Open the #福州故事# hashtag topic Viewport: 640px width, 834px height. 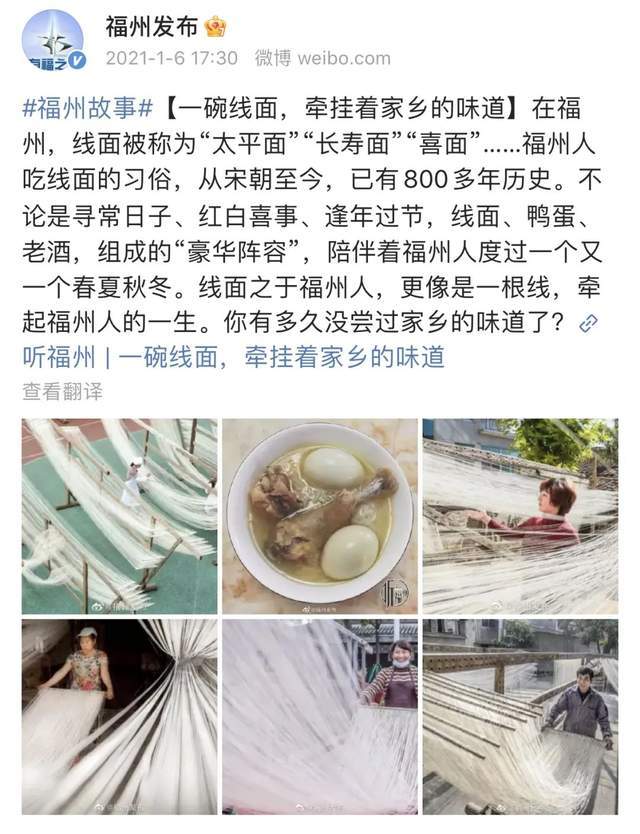86,107
